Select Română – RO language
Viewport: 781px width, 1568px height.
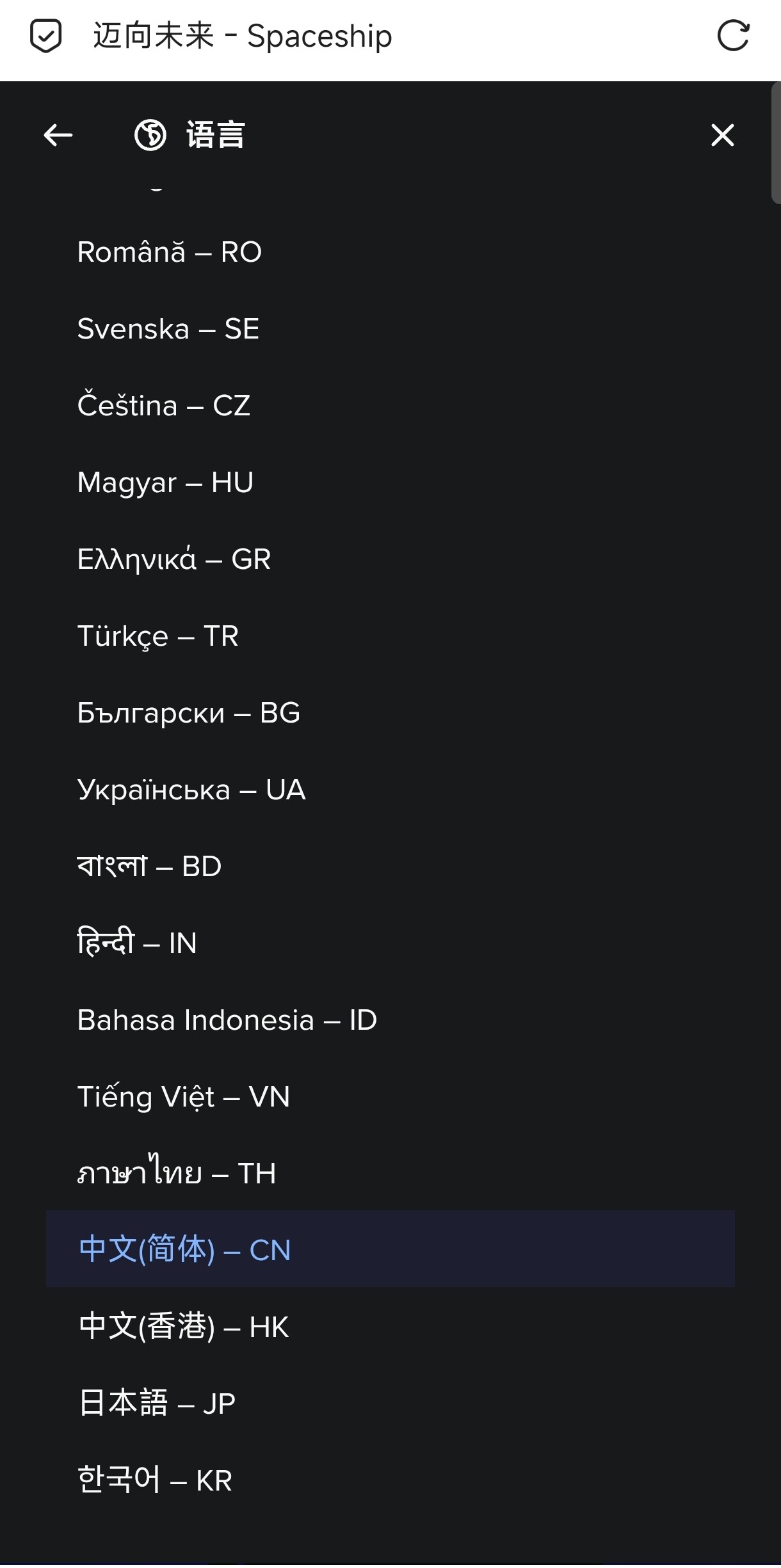coord(390,252)
